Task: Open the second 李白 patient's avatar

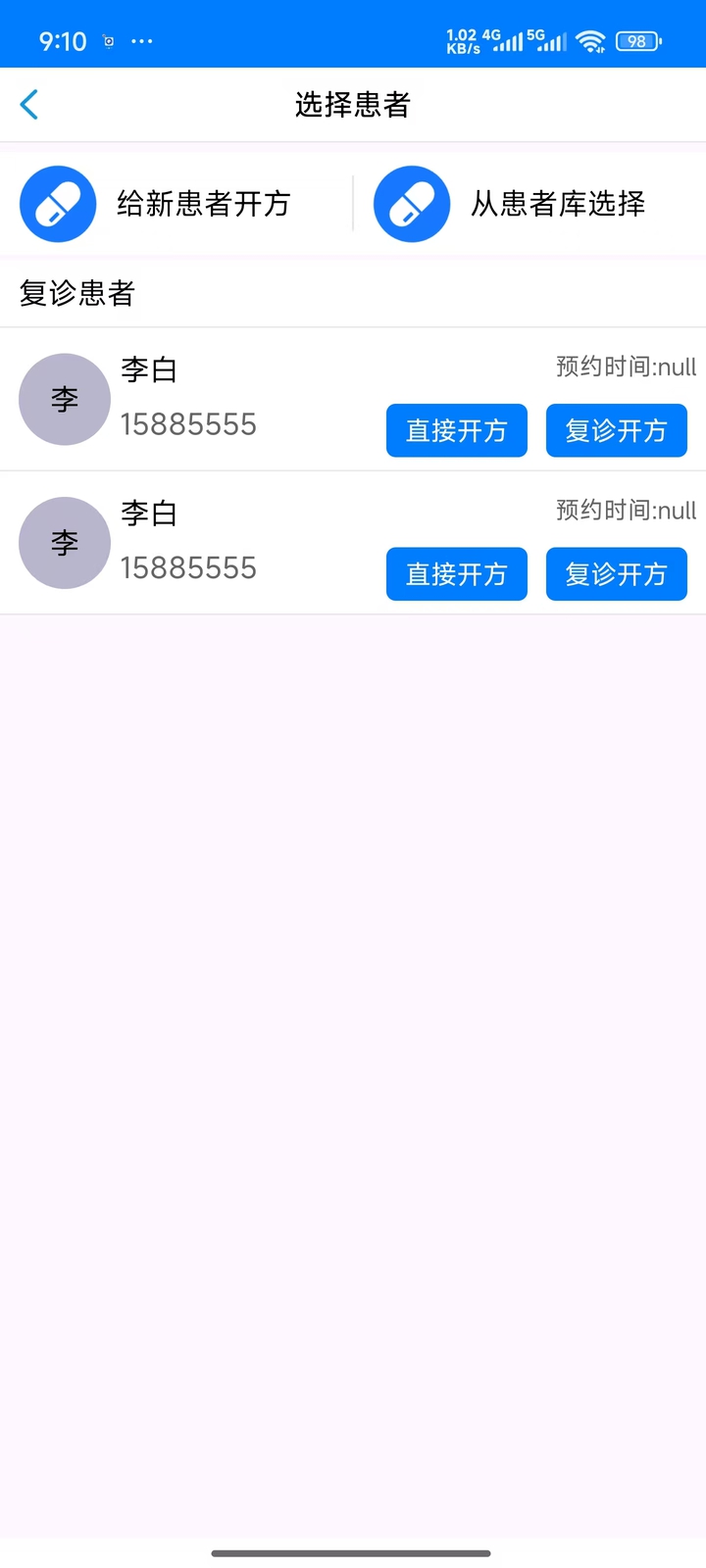Action: [x=65, y=543]
